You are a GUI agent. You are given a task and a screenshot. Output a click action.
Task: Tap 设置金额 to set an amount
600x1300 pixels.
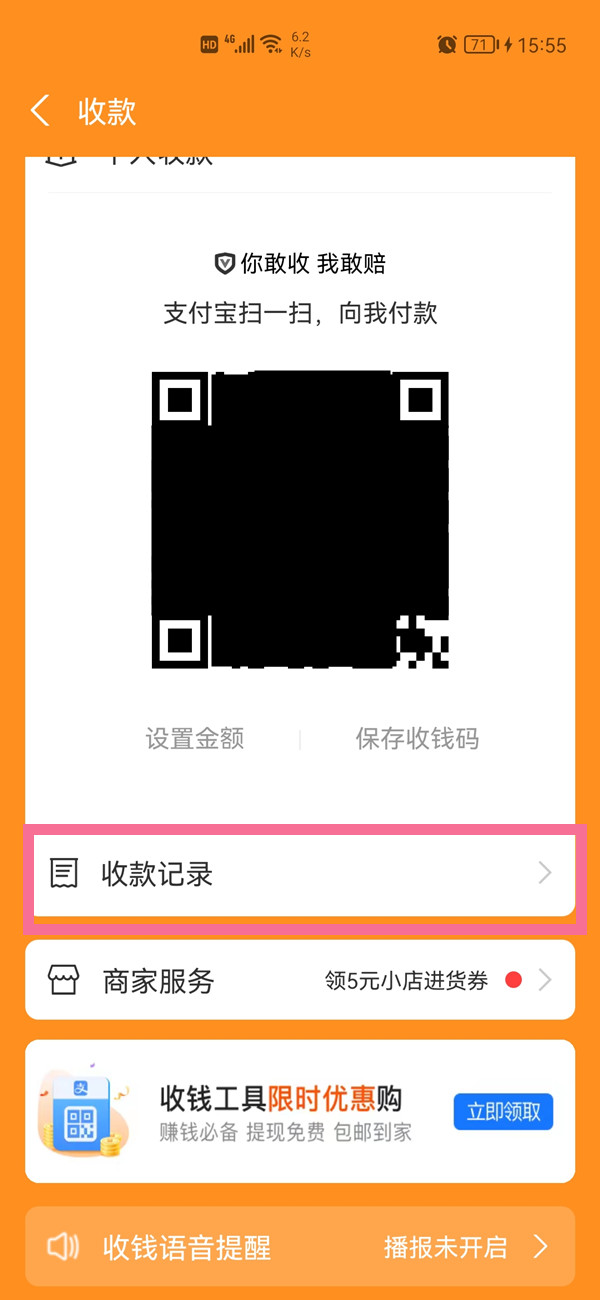coord(195,739)
